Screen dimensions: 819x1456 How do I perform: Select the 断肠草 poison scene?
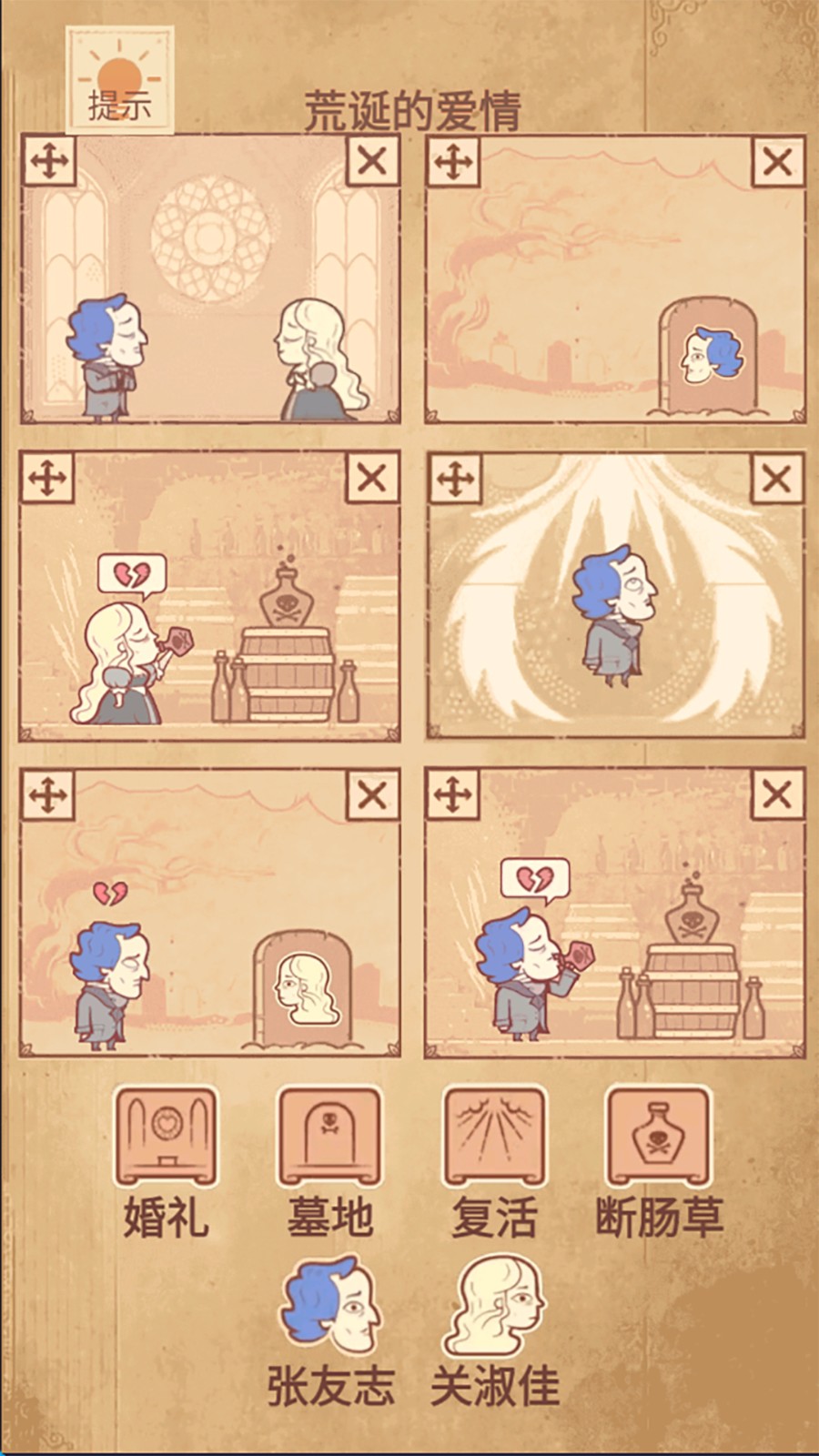pyautogui.click(x=659, y=1137)
